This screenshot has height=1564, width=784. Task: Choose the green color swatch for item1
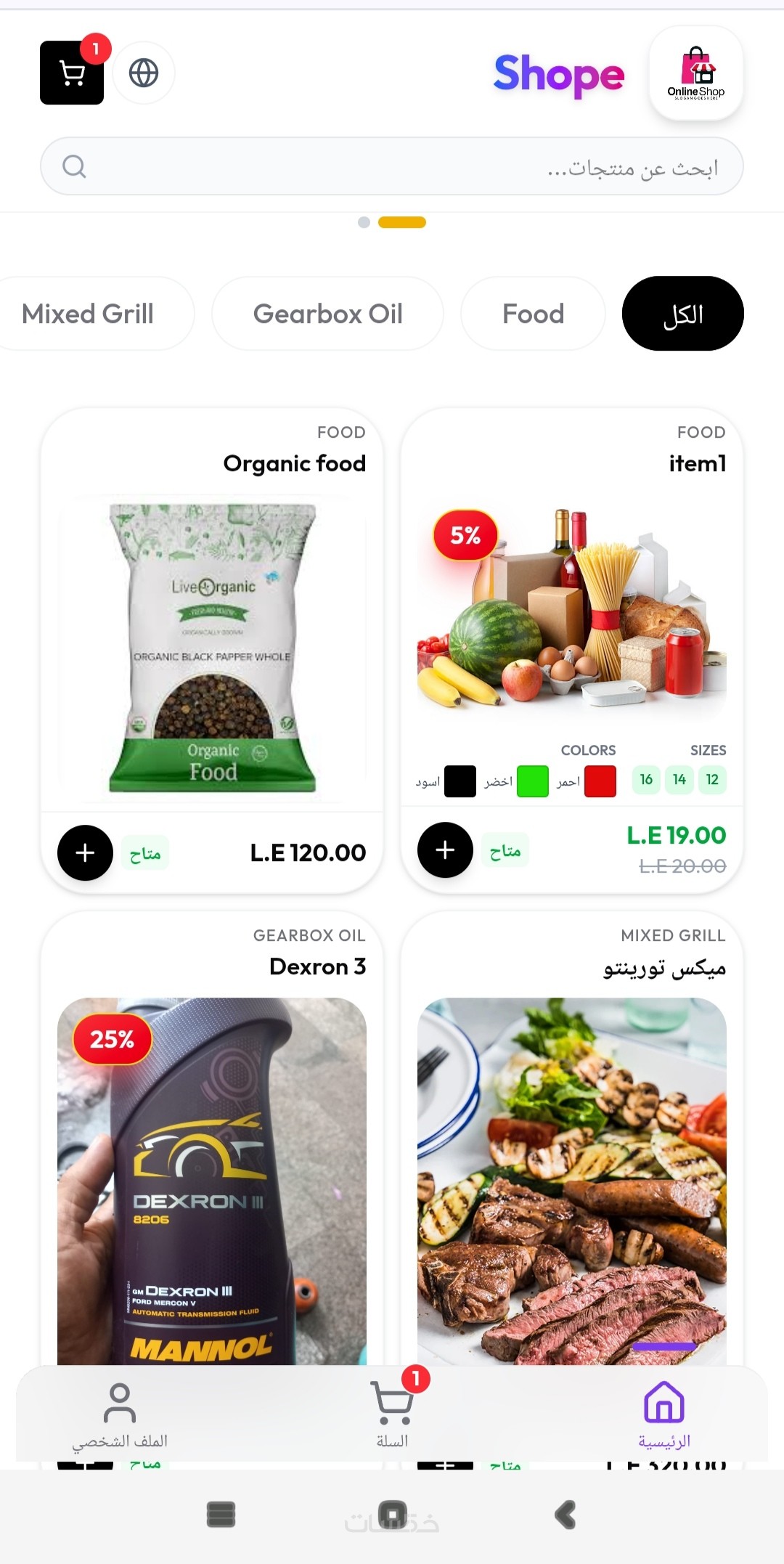pos(532,781)
